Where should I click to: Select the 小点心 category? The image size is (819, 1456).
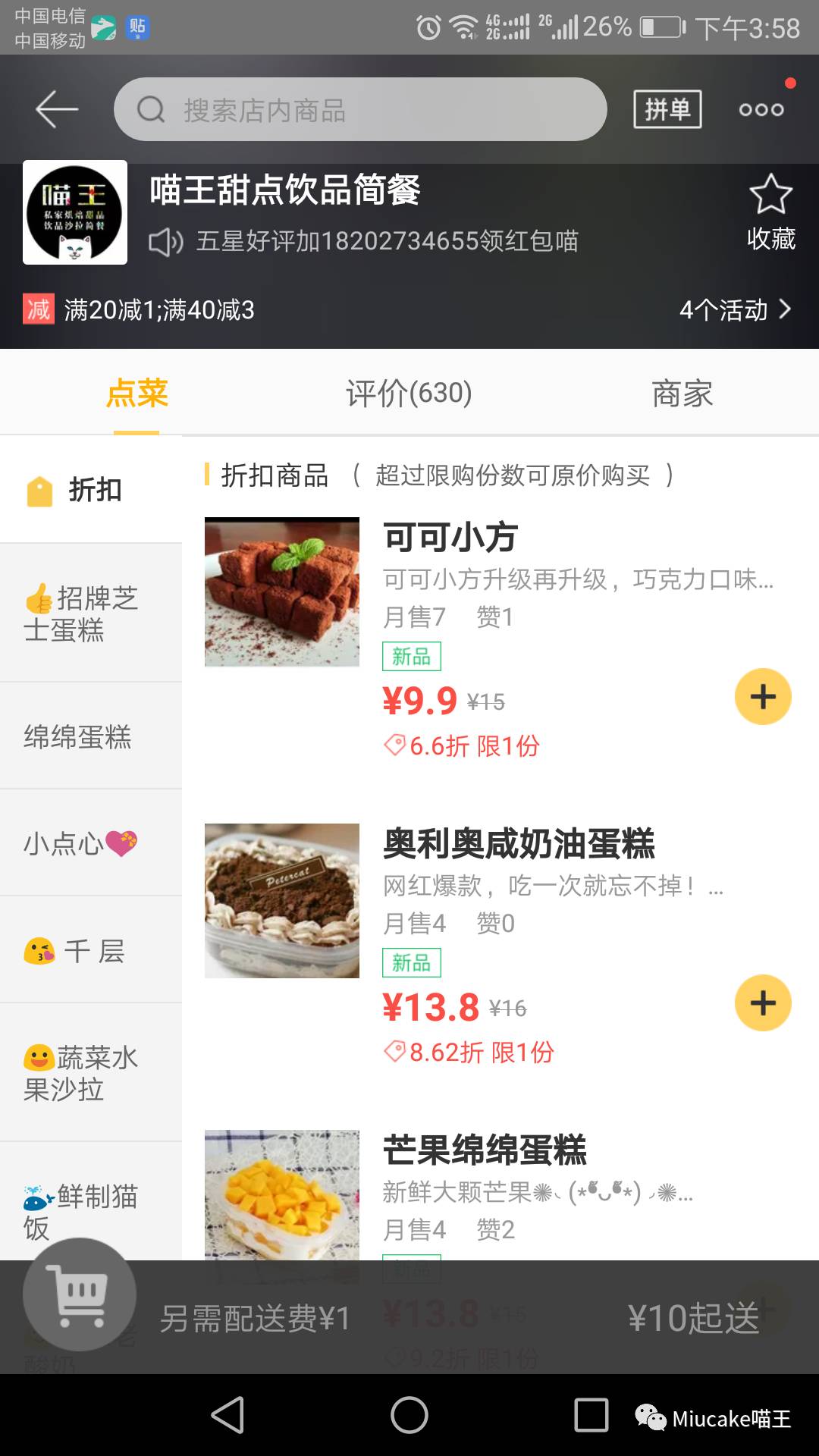(x=91, y=843)
